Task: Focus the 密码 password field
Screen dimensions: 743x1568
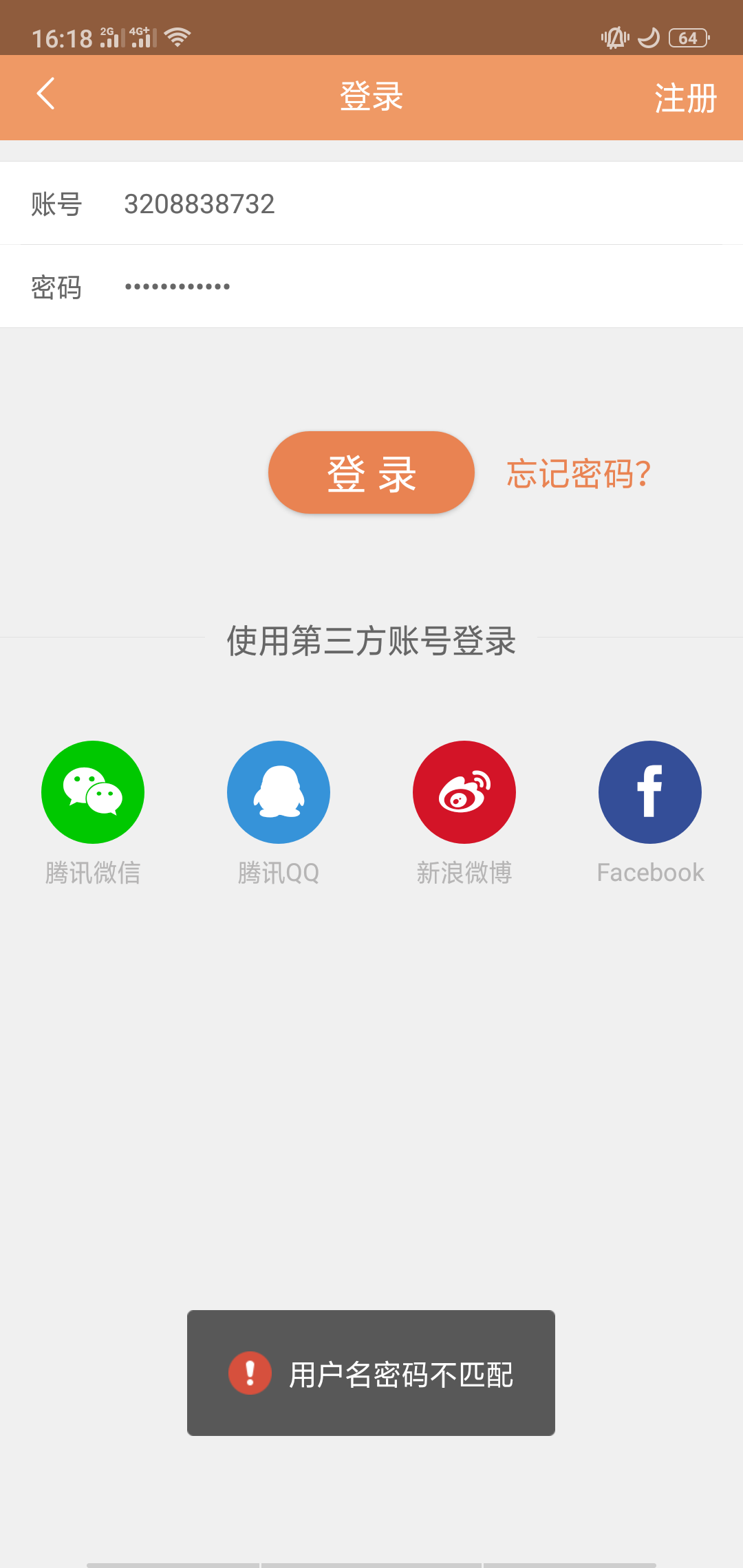Action: click(413, 287)
